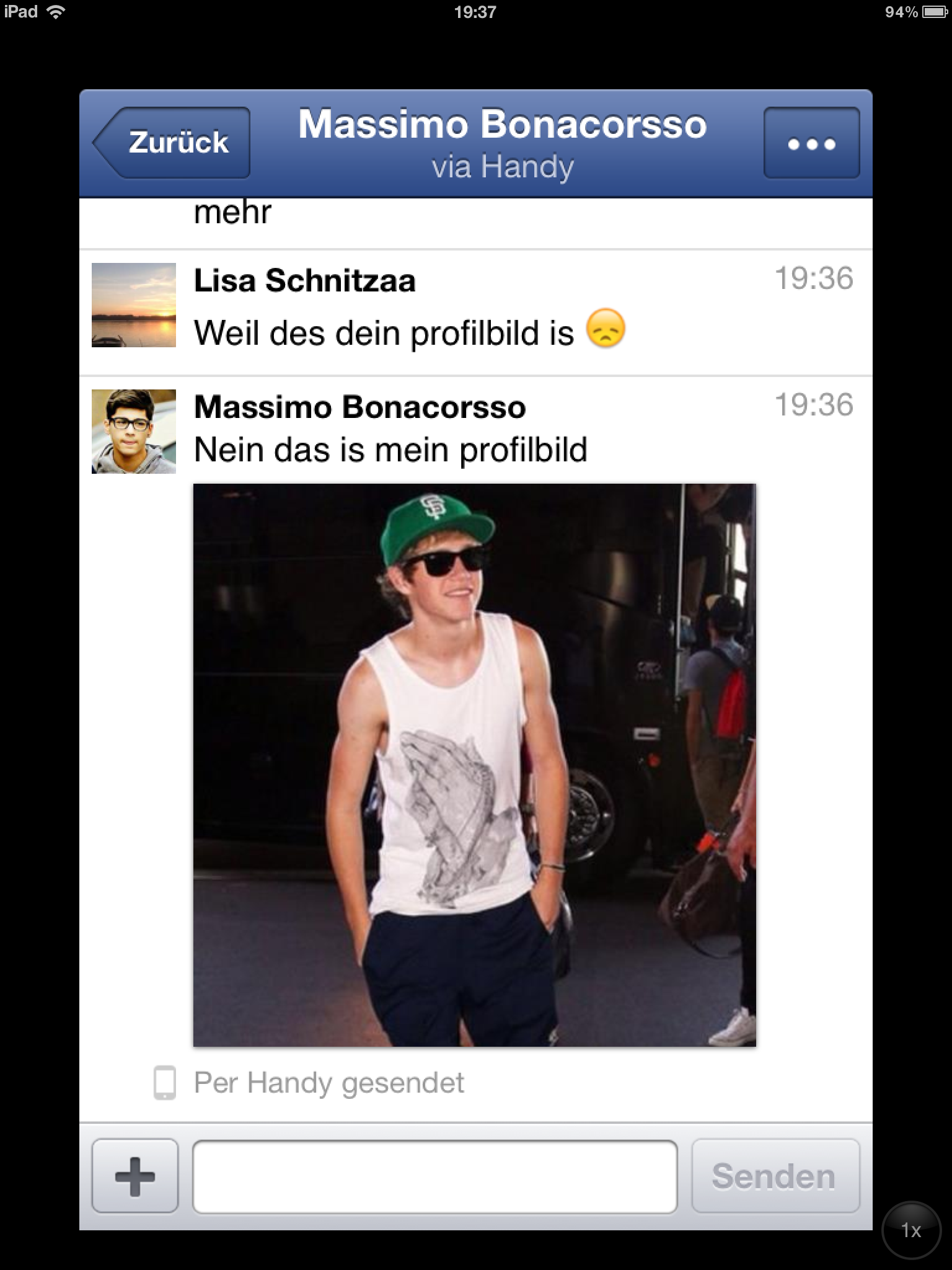
Task: Toggle the 1x app scaling button
Action: [x=910, y=1230]
